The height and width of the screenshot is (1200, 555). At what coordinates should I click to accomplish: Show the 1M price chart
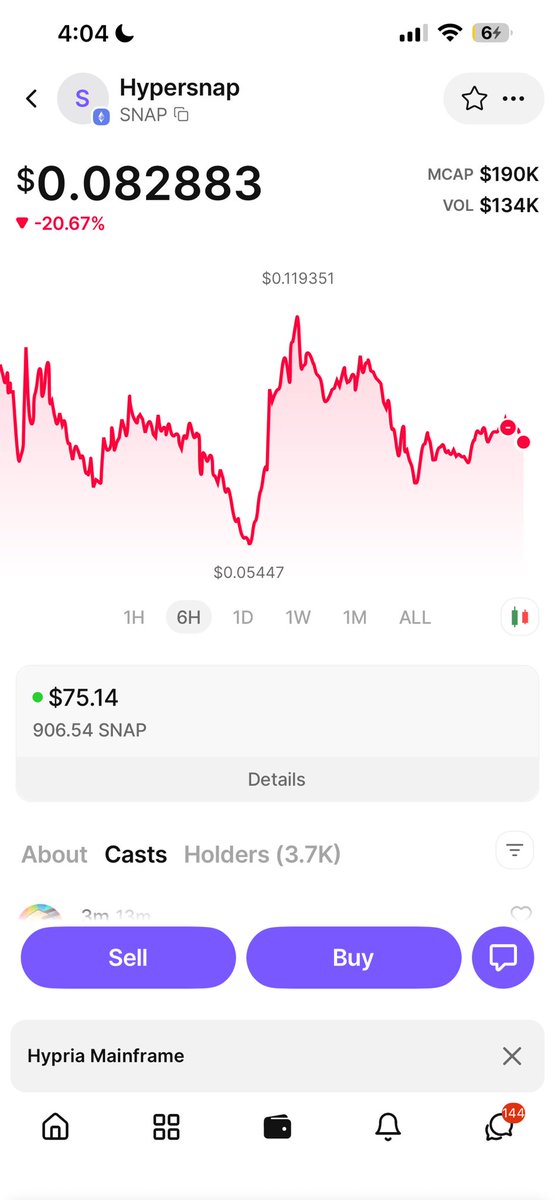pos(354,617)
